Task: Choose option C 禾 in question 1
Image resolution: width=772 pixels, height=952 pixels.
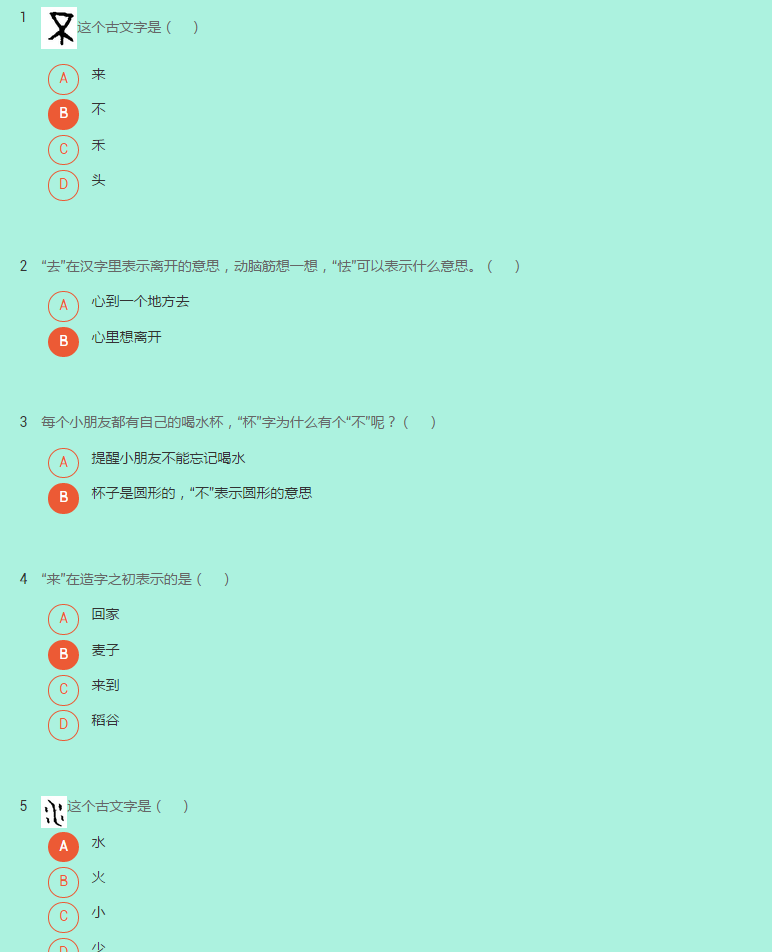Action: coord(63,150)
